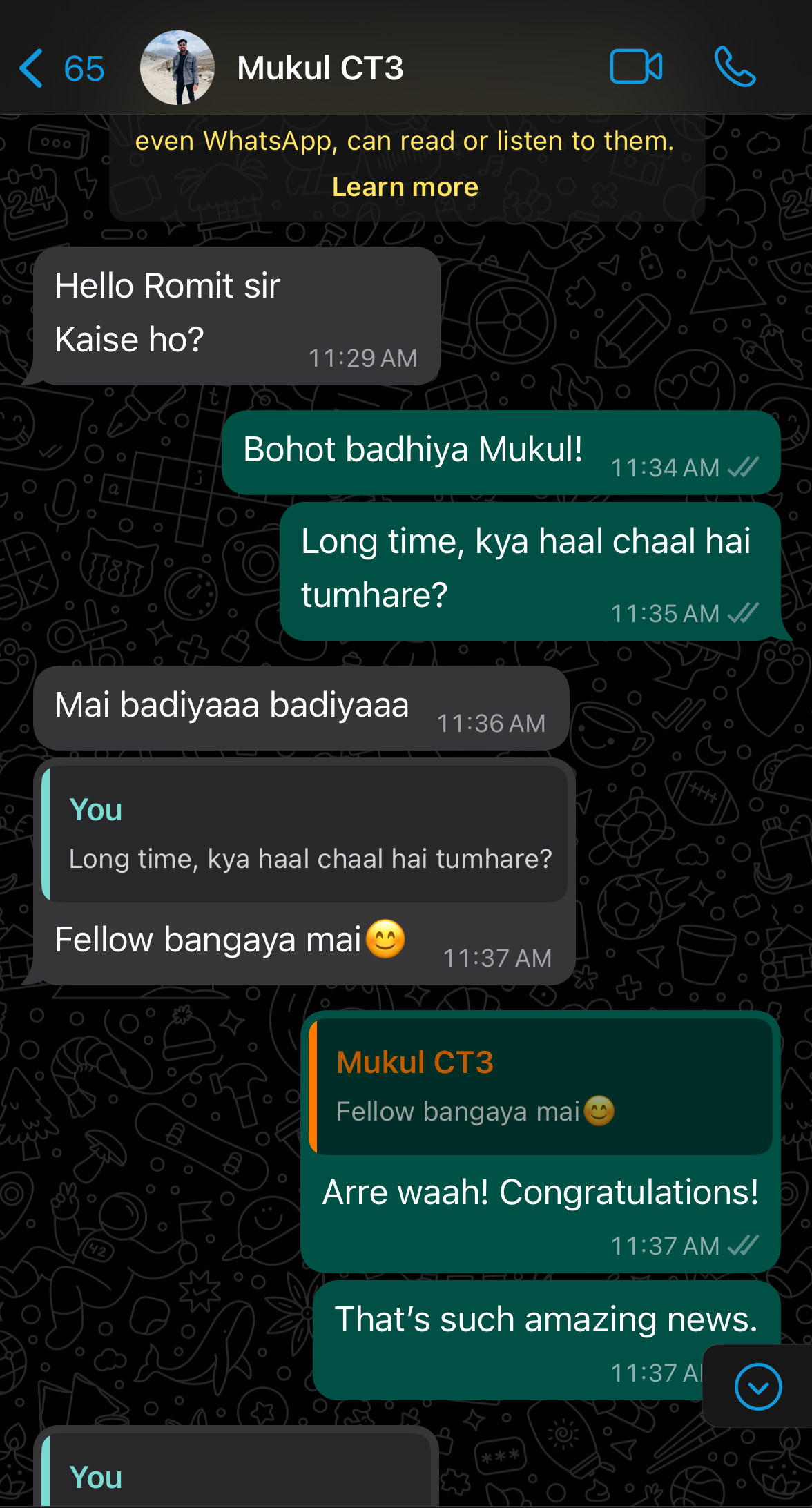Start a voice call with Mukul CT3

pos(735,67)
